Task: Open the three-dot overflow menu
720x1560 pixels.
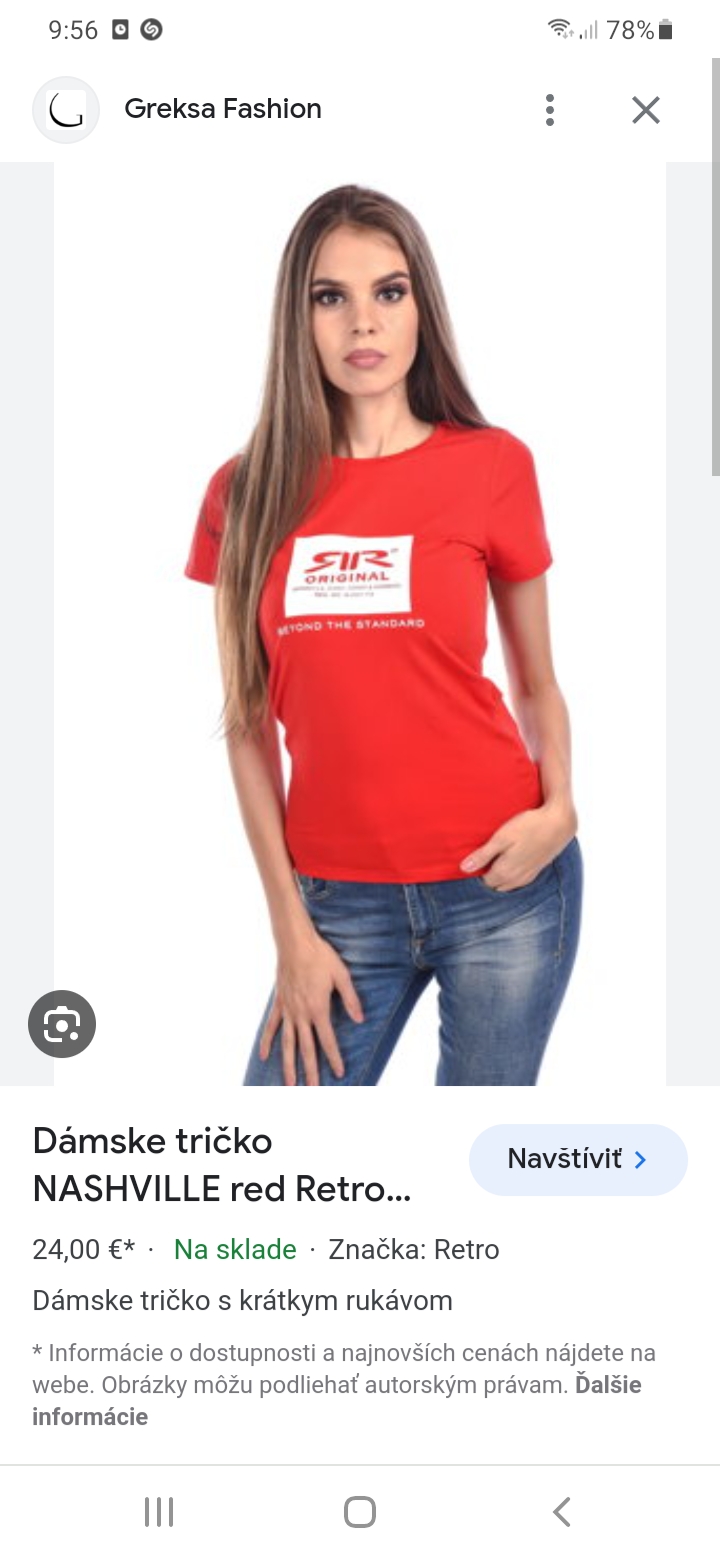Action: (549, 110)
